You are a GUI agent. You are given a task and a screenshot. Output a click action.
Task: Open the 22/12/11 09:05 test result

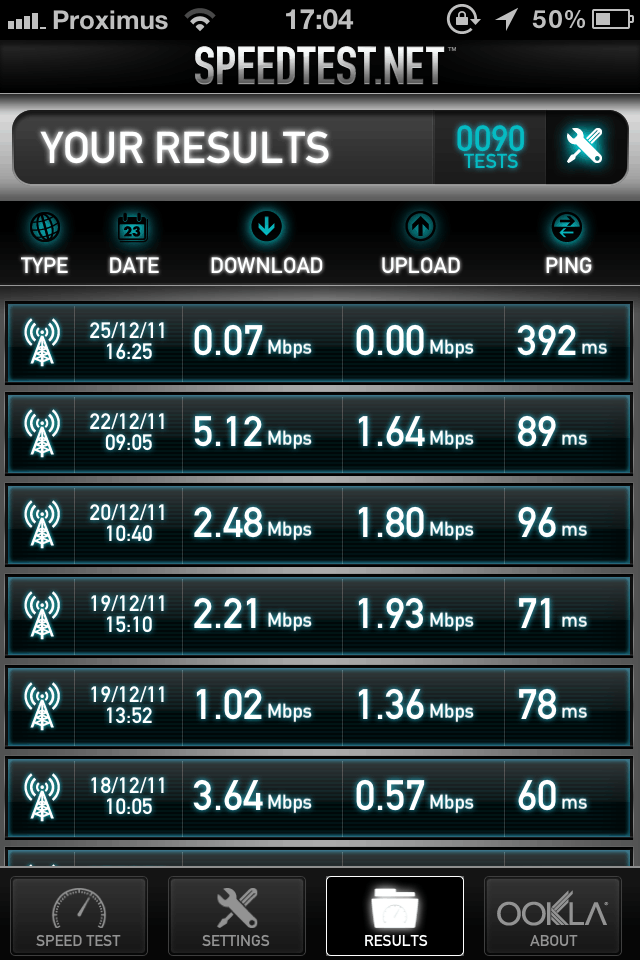[320, 434]
